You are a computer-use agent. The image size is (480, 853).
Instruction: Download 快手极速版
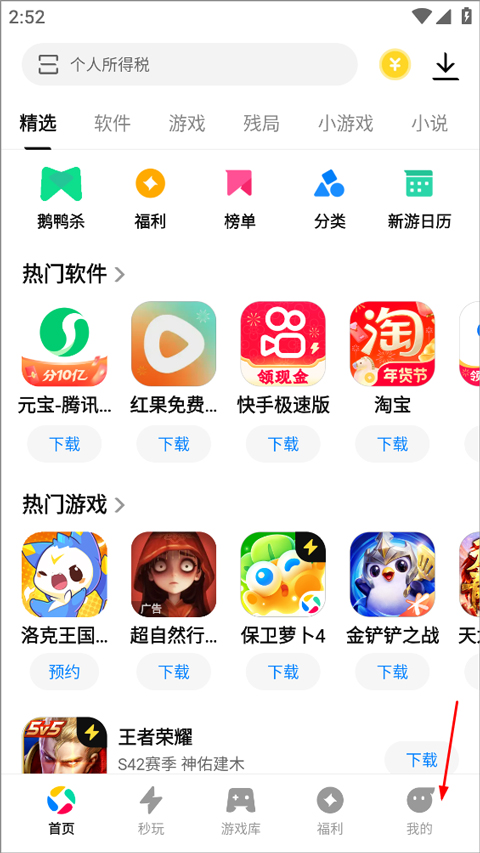pos(283,444)
